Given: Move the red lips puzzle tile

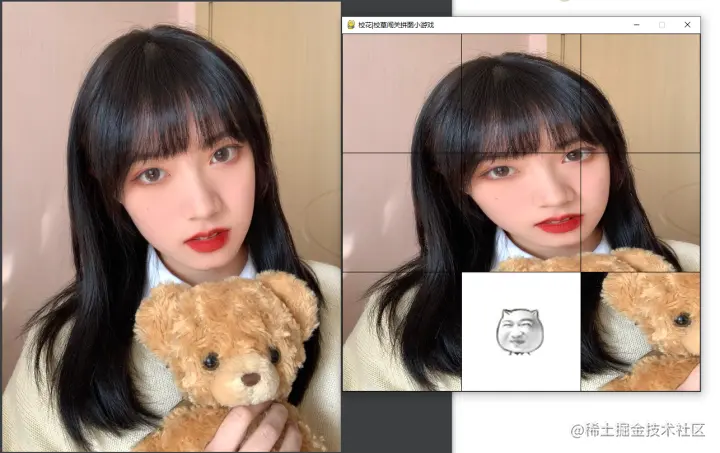Looking at the screenshot, I should (520, 212).
